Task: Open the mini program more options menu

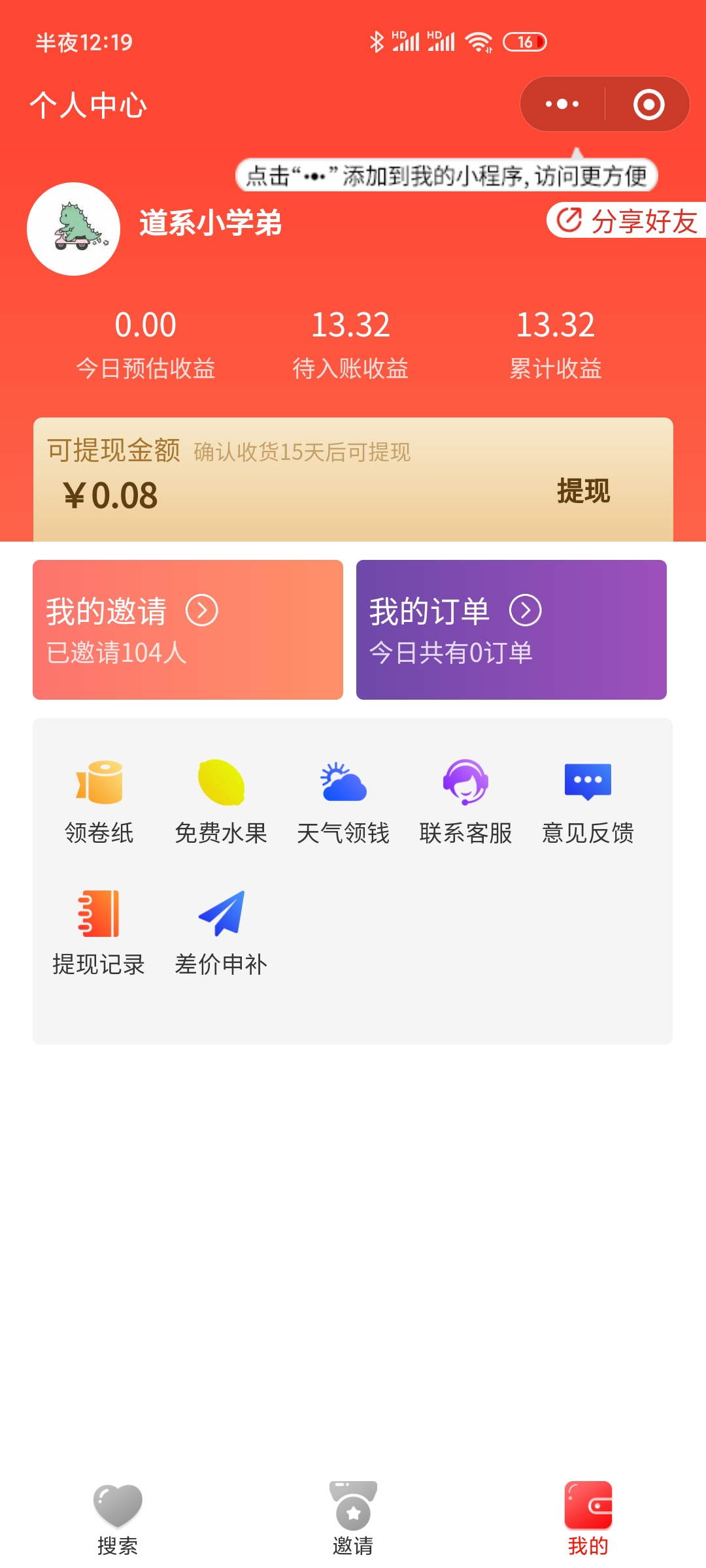Action: tap(562, 105)
